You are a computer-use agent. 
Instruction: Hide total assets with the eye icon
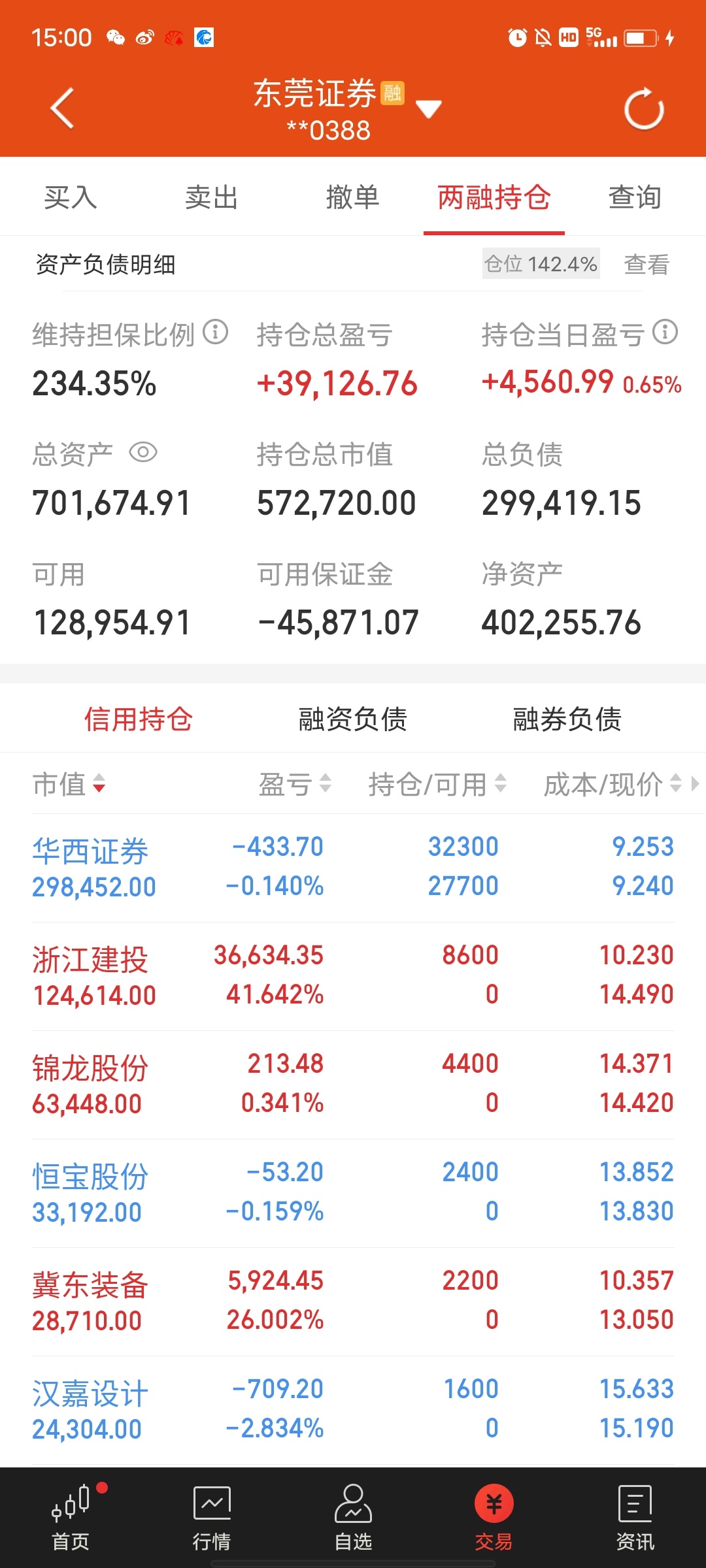click(143, 452)
